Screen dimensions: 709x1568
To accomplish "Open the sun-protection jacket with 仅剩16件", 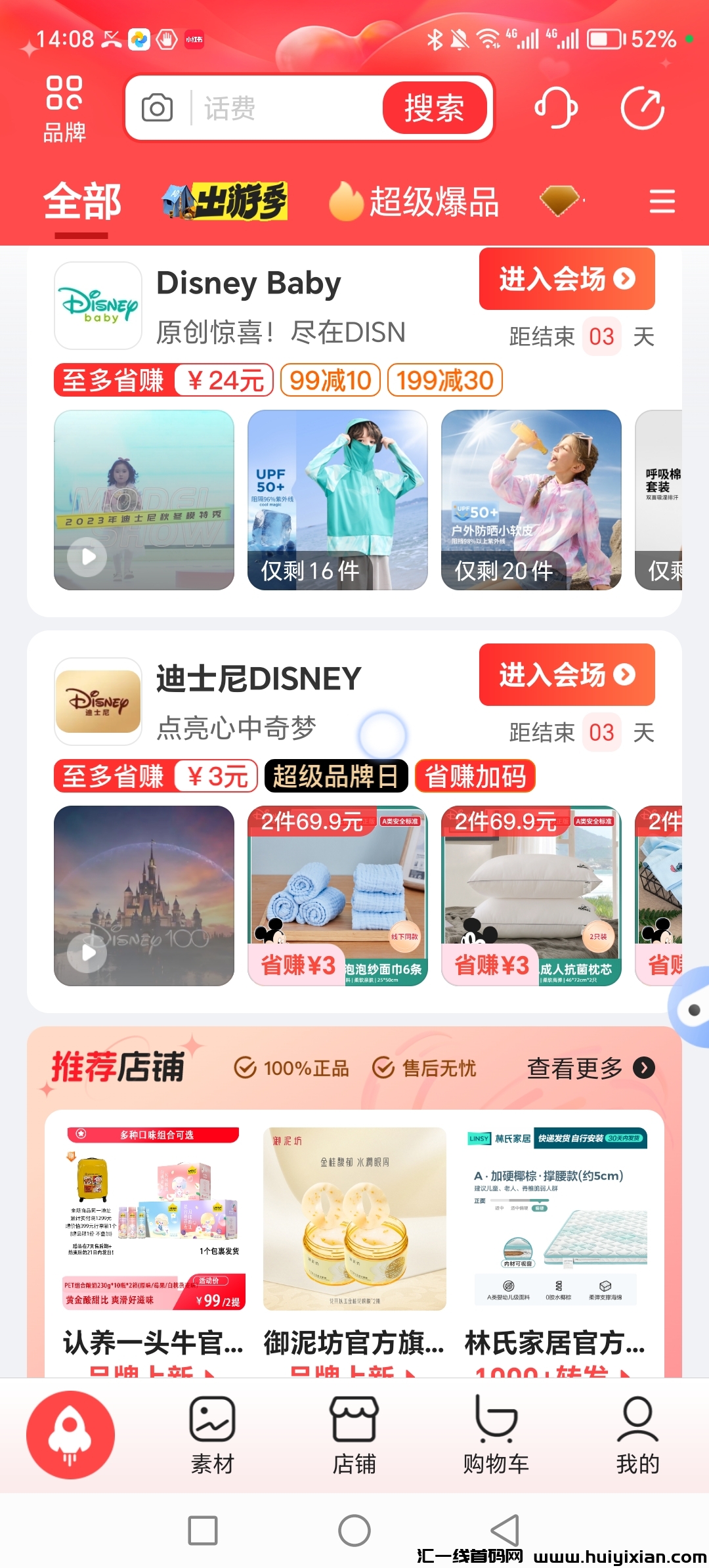I will point(337,500).
